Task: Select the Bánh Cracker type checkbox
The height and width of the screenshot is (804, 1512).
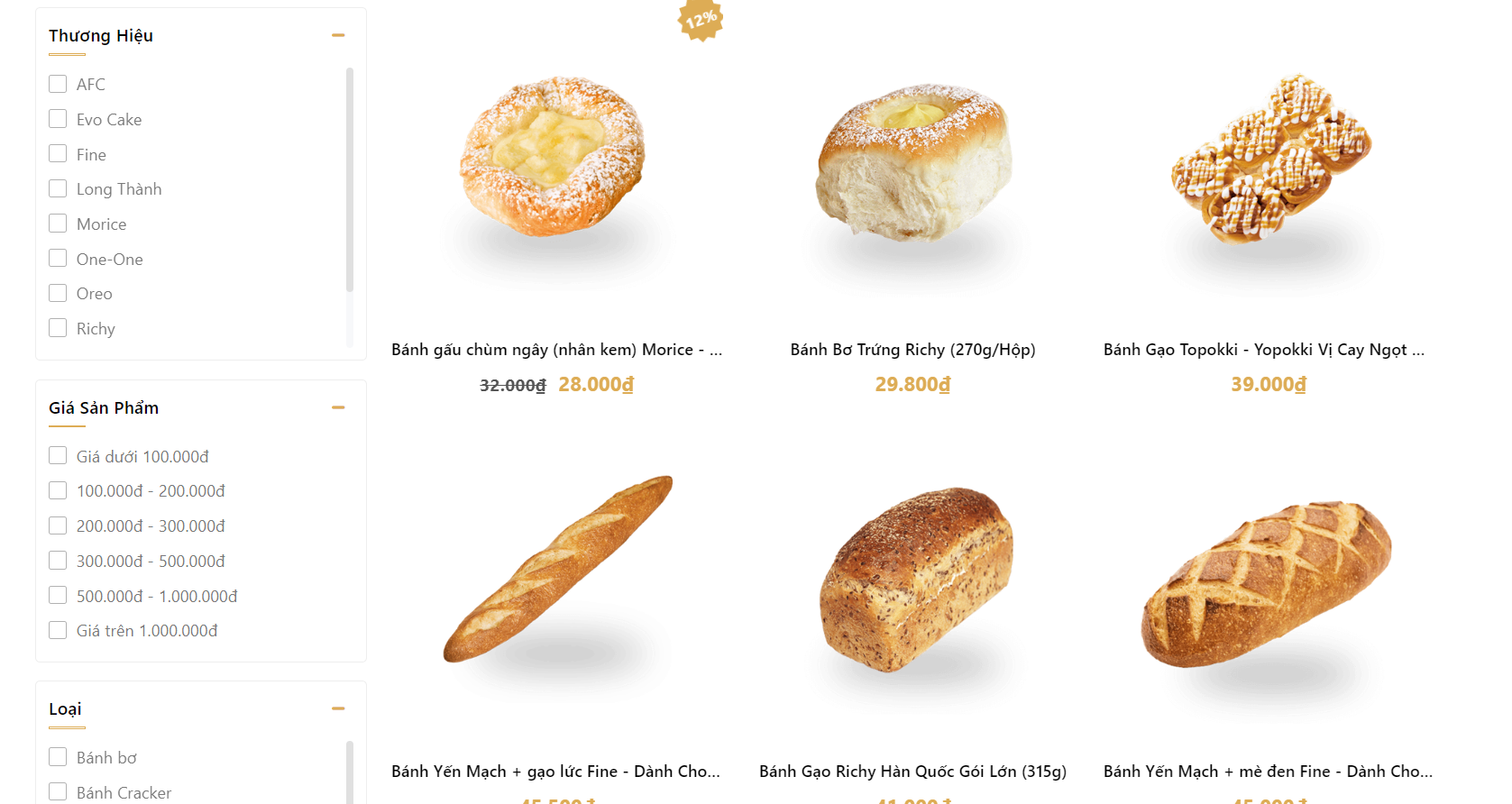Action: [x=58, y=792]
